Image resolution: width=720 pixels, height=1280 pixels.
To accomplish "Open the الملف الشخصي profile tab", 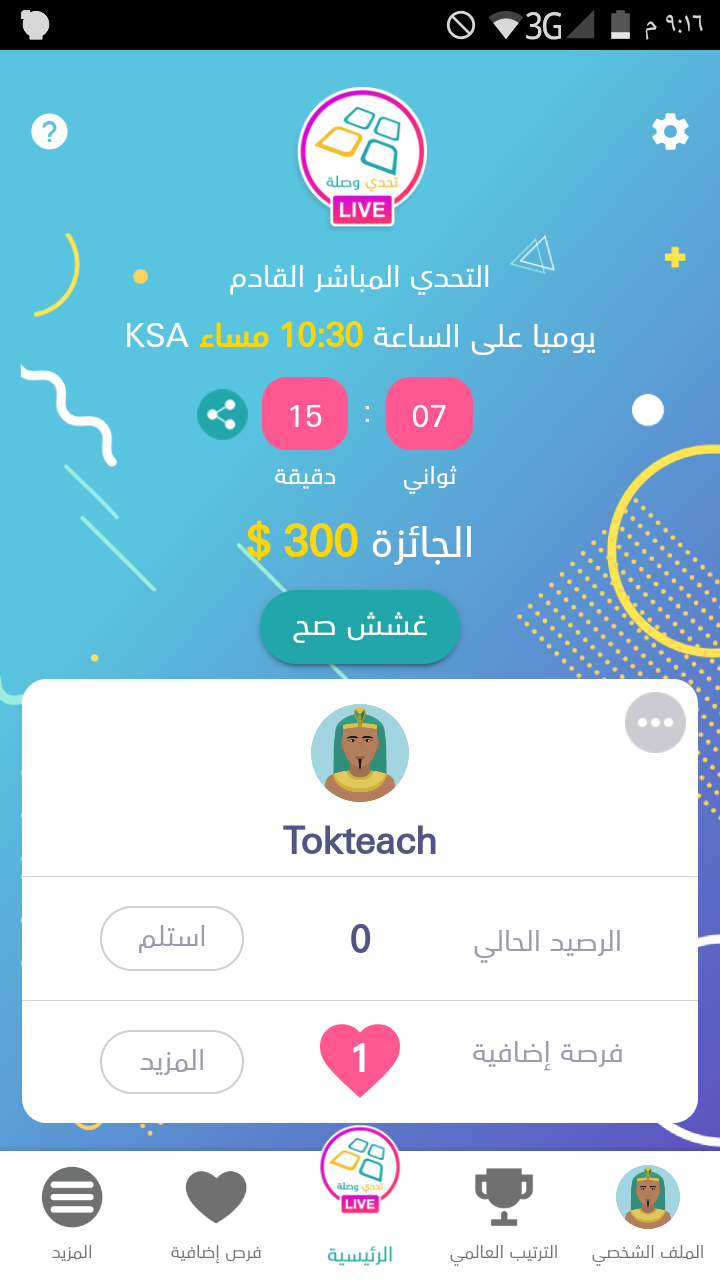I will point(648,1212).
